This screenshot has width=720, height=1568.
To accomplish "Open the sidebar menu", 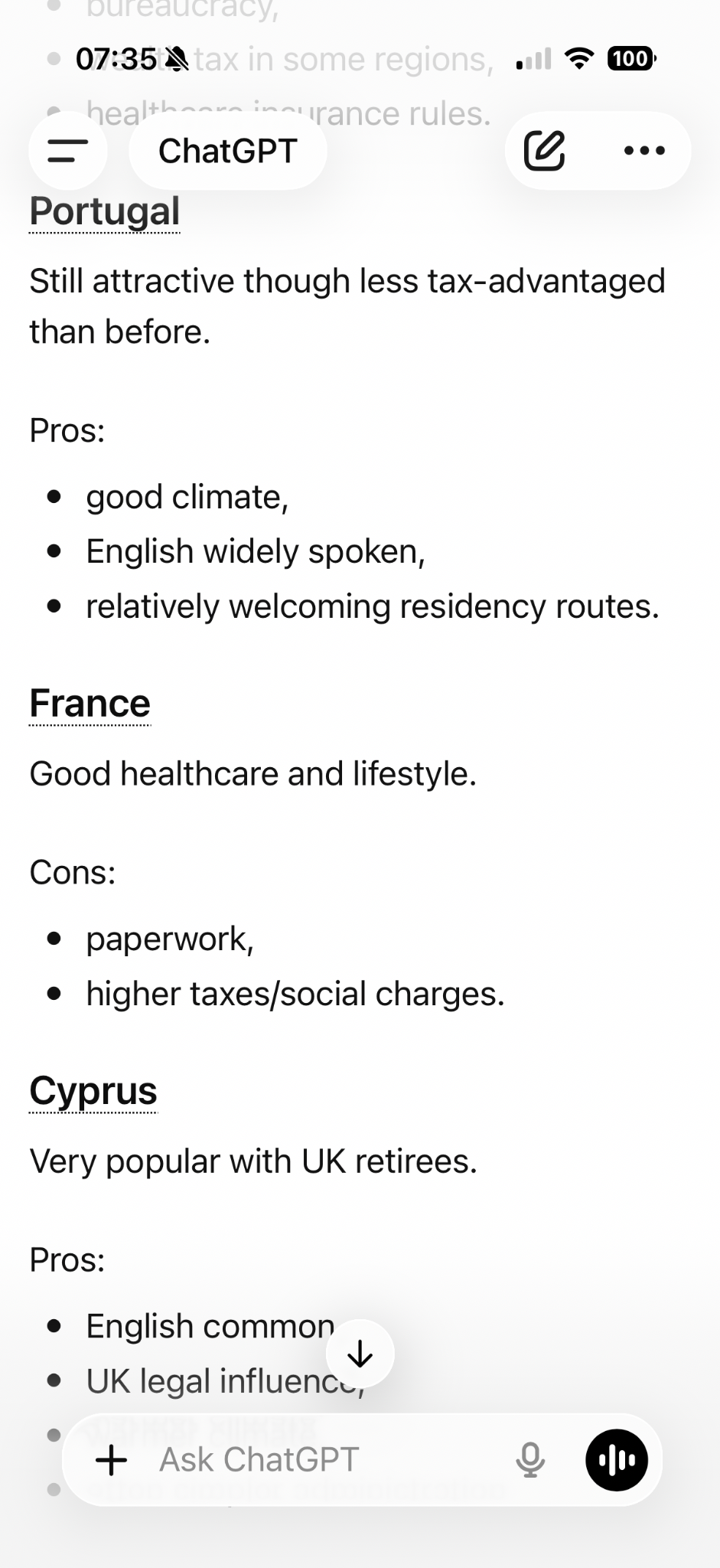I will (68, 151).
